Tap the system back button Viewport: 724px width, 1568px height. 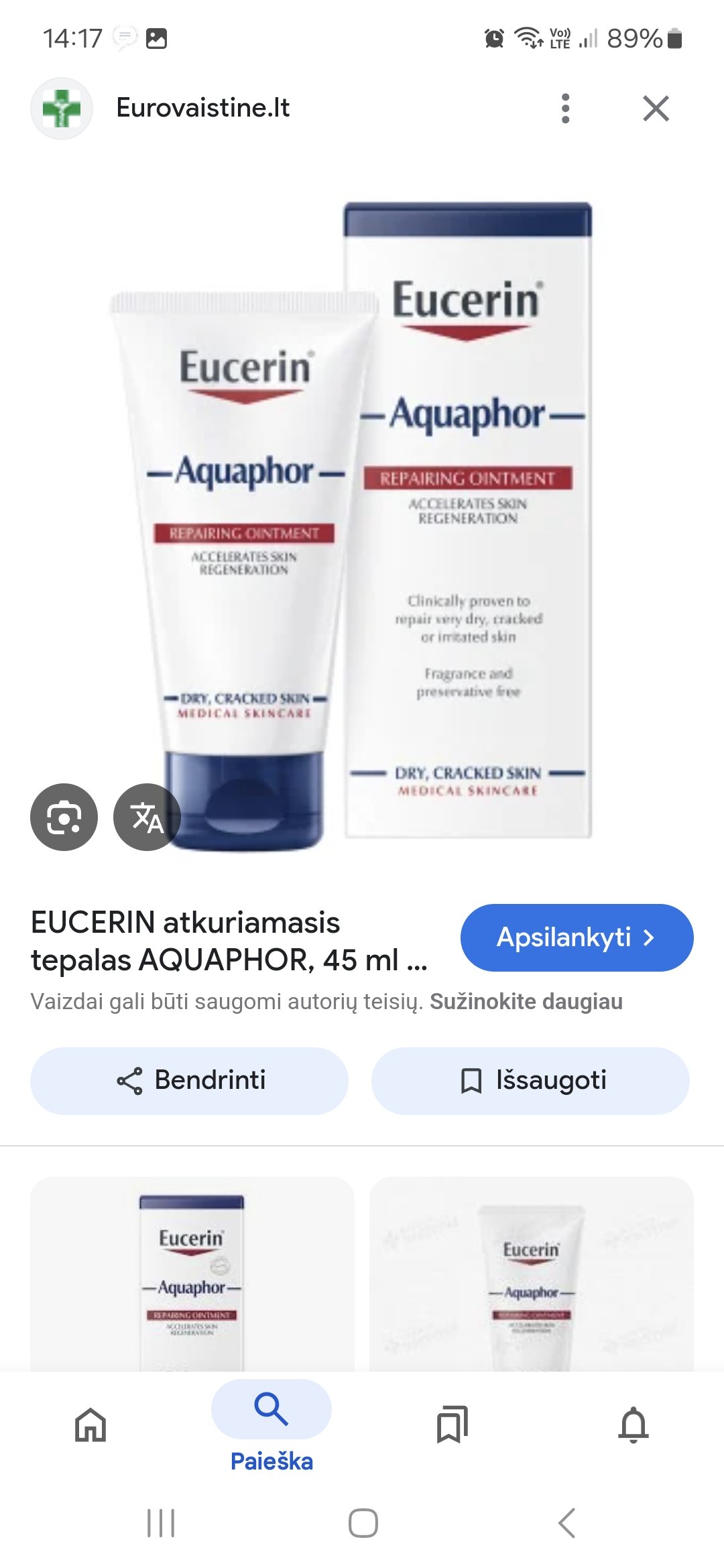tap(567, 1523)
